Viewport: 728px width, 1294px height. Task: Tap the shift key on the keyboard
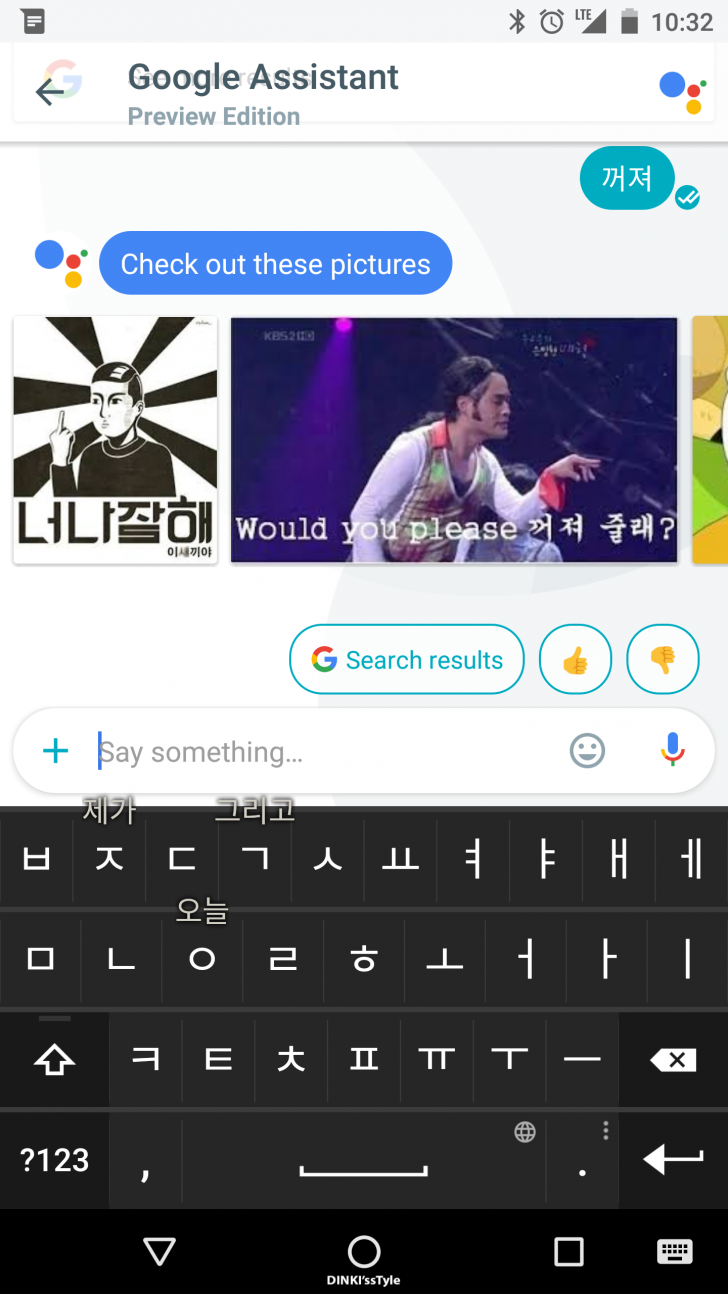click(55, 1060)
